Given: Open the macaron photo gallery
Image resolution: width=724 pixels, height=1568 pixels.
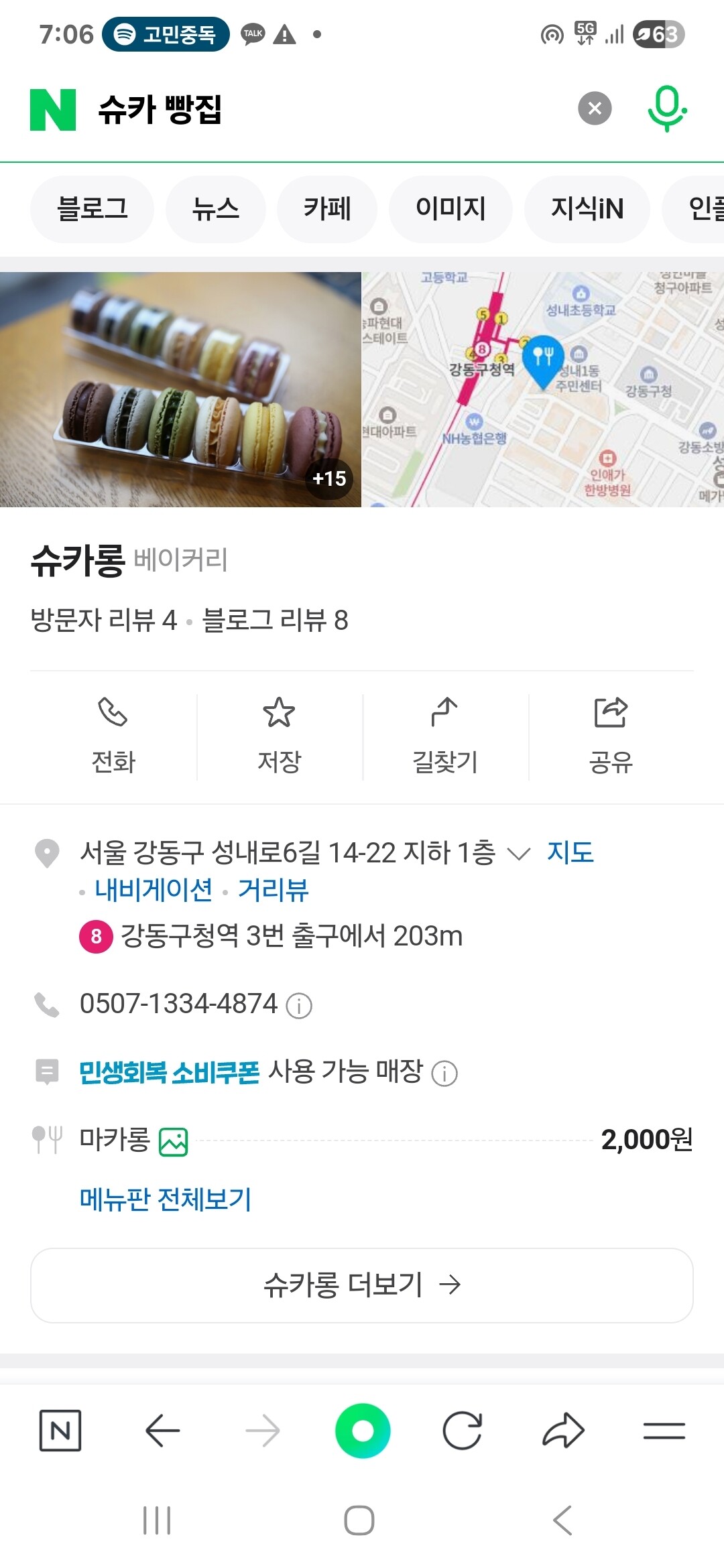Looking at the screenshot, I should [x=180, y=389].
